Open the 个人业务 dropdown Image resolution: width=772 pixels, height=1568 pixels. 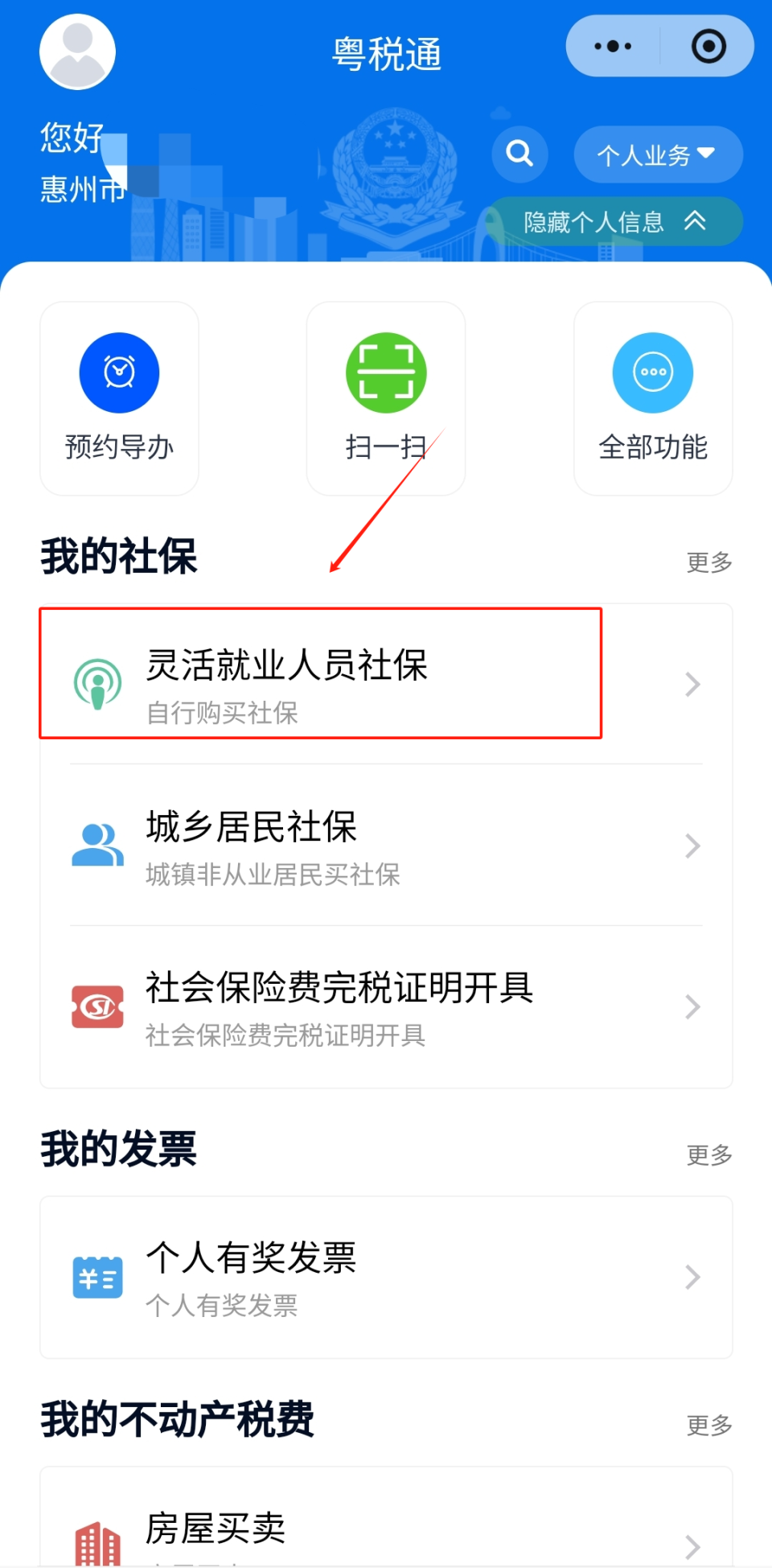tap(656, 154)
